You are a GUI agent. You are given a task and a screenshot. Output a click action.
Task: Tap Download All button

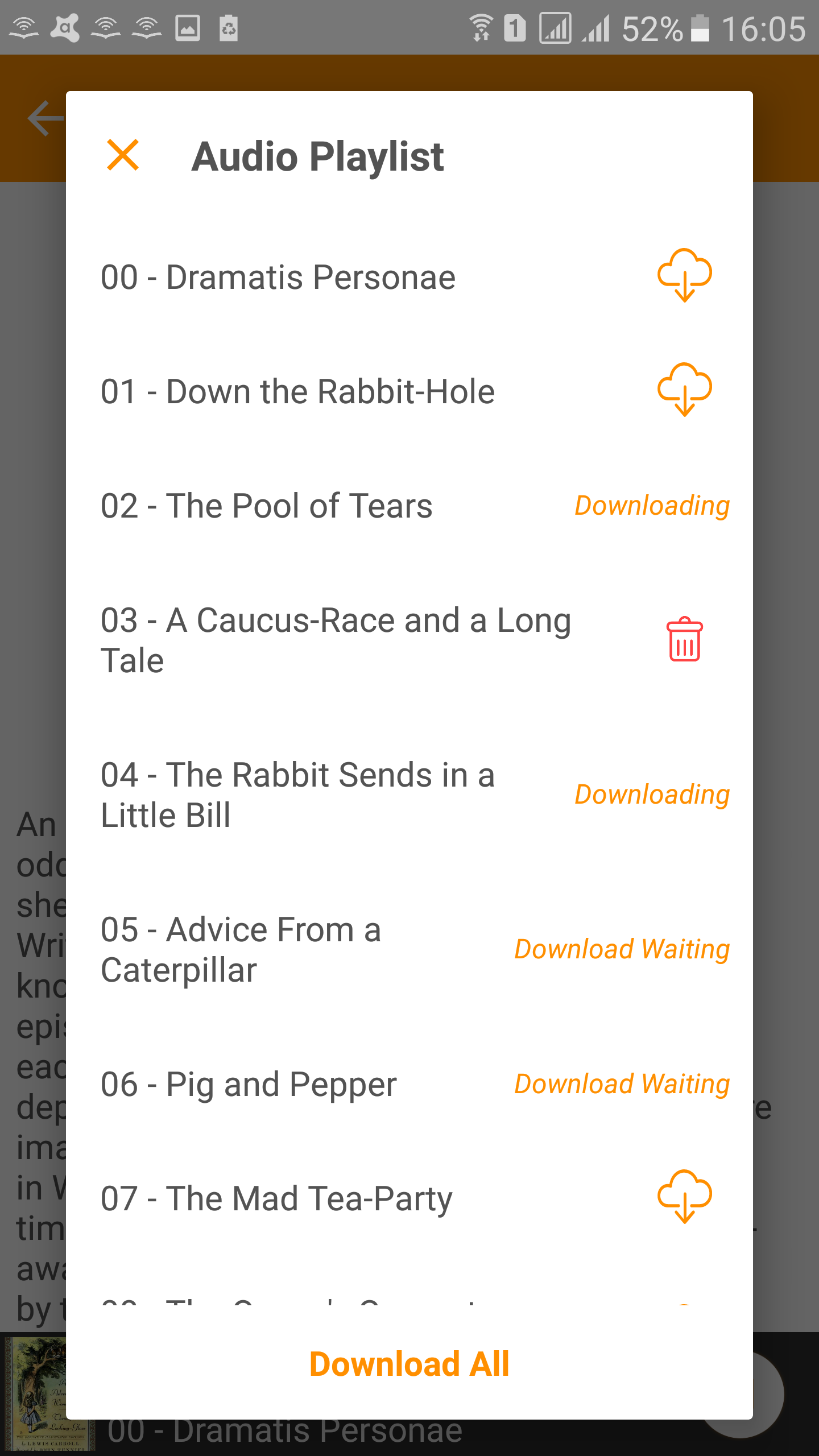[409, 1364]
